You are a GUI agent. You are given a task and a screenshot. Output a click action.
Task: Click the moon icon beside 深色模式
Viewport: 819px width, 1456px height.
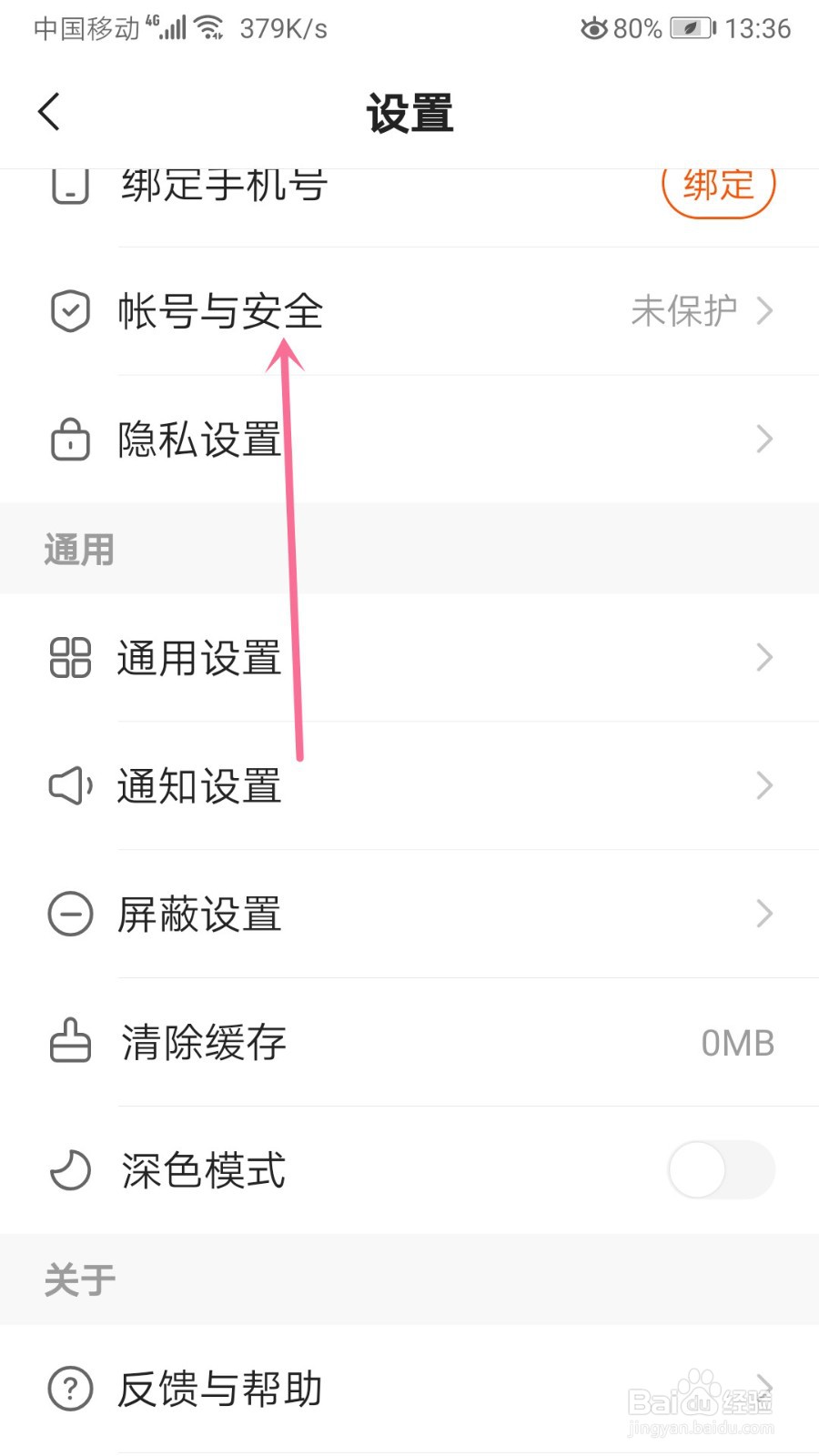[69, 1171]
